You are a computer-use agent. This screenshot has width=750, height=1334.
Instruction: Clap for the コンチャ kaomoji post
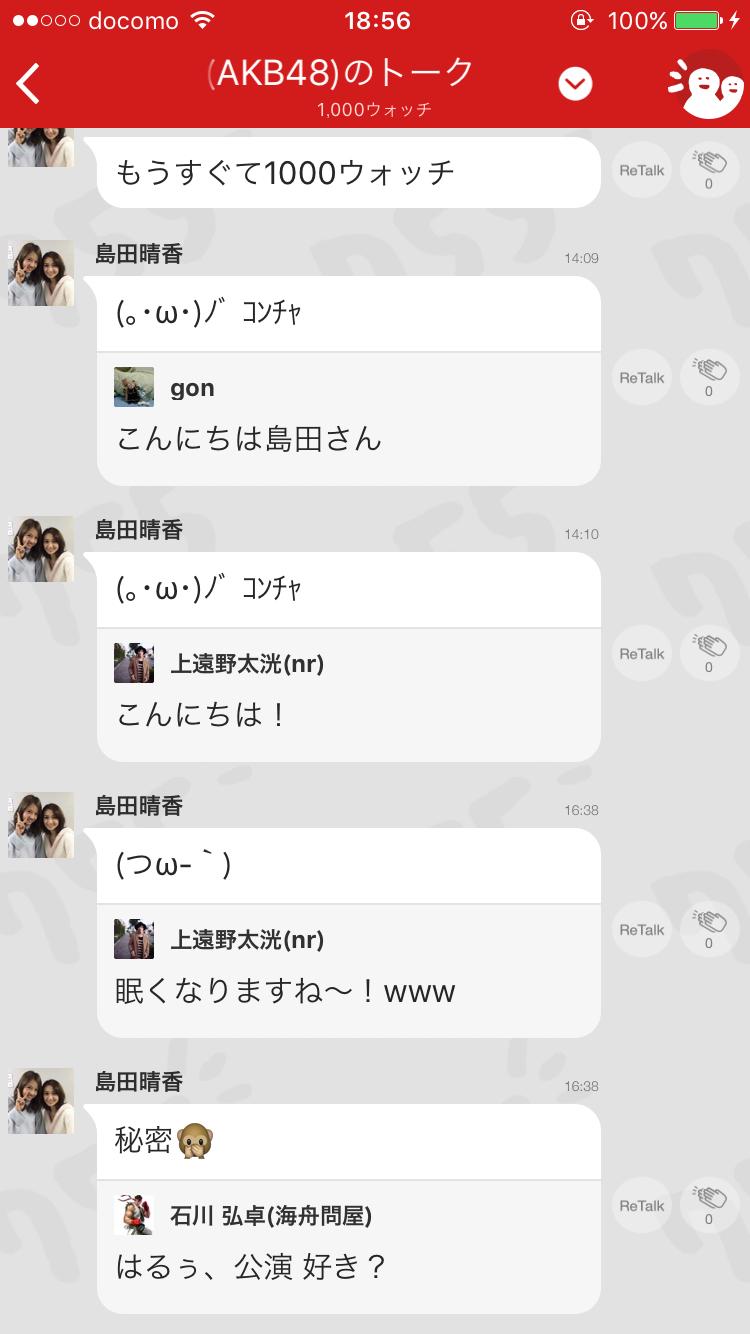click(709, 653)
